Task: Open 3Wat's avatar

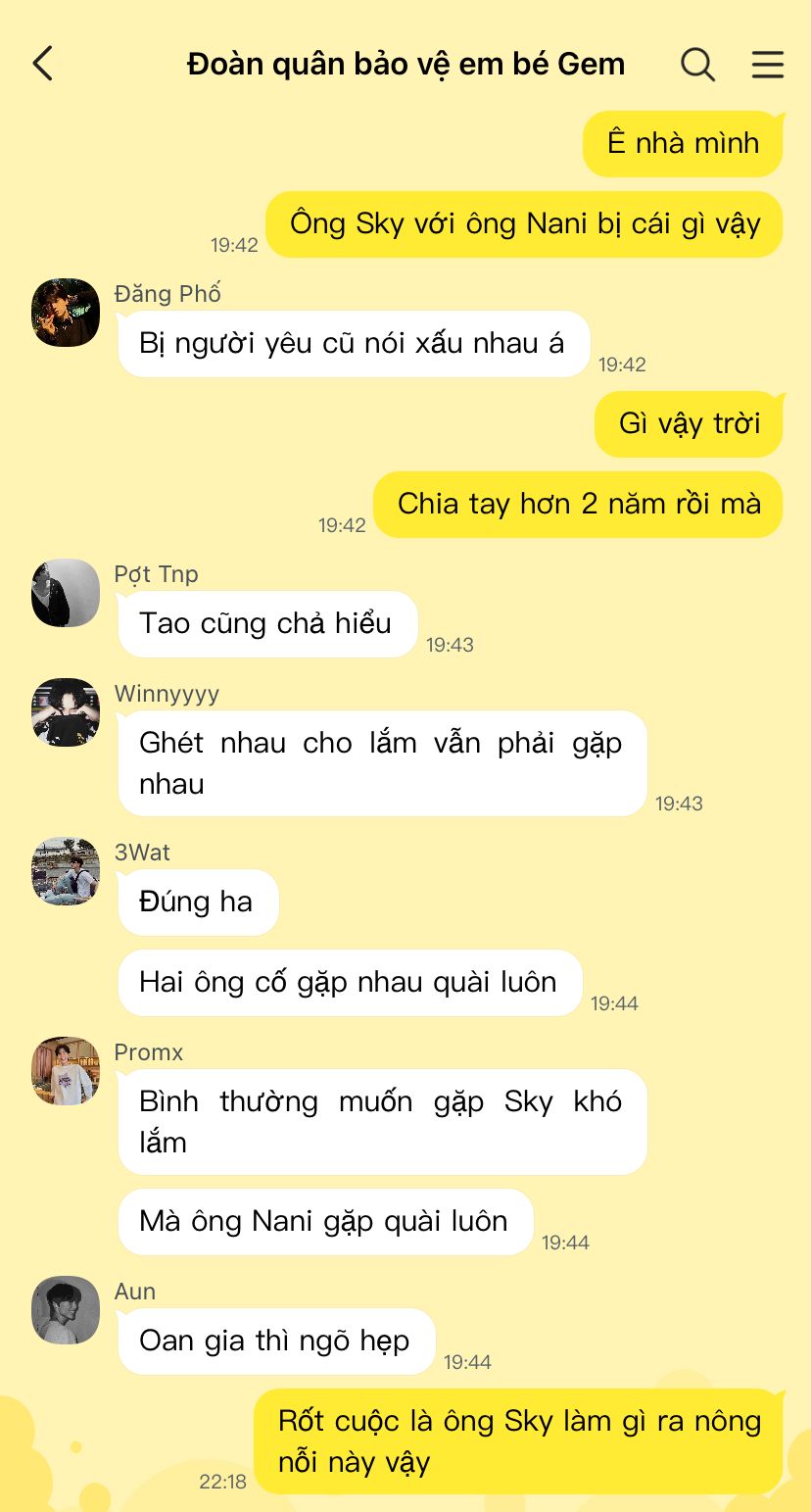Action: point(66,871)
